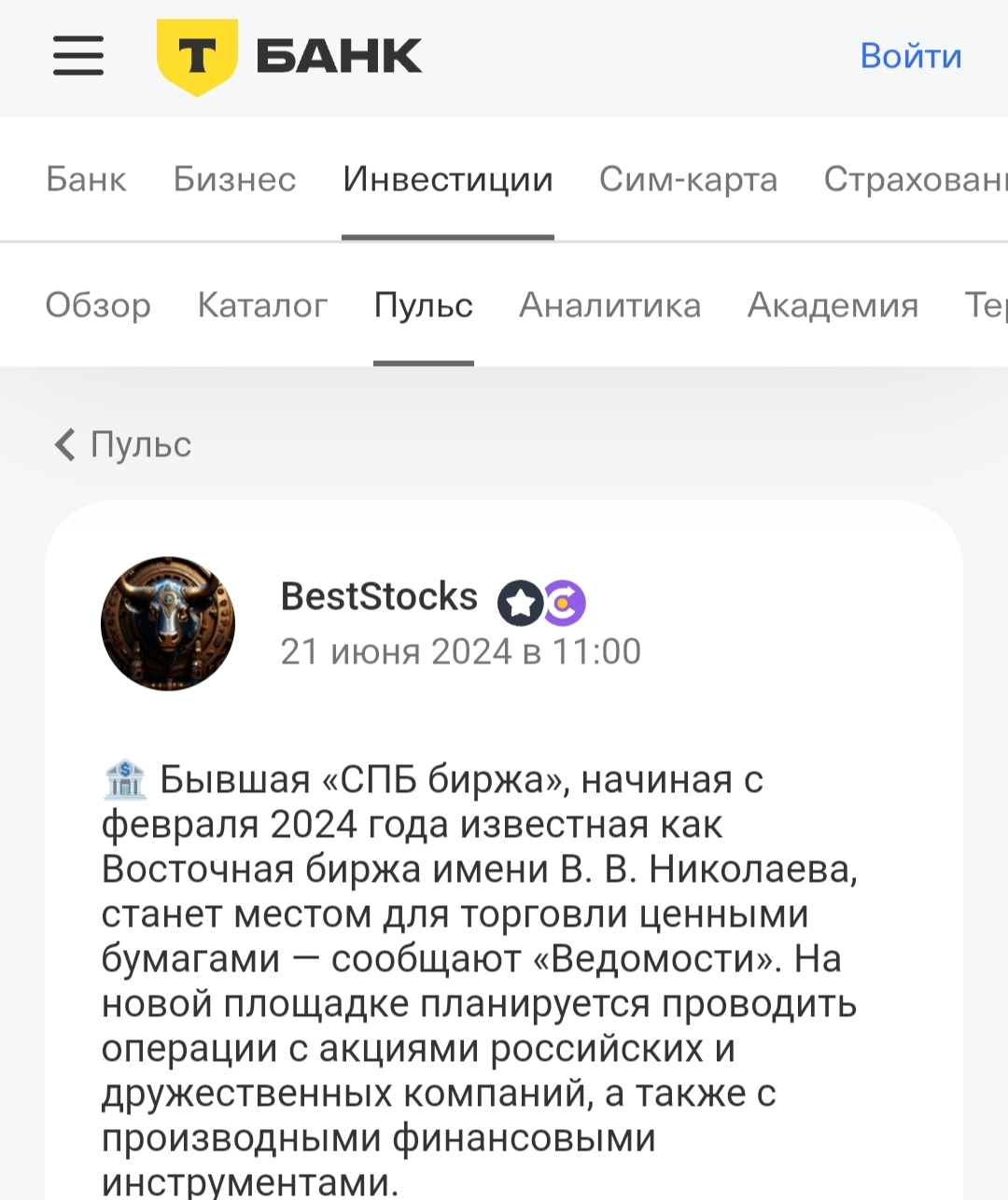Viewport: 1008px width, 1200px height.
Task: Go to the Сим-карта section
Action: [688, 179]
